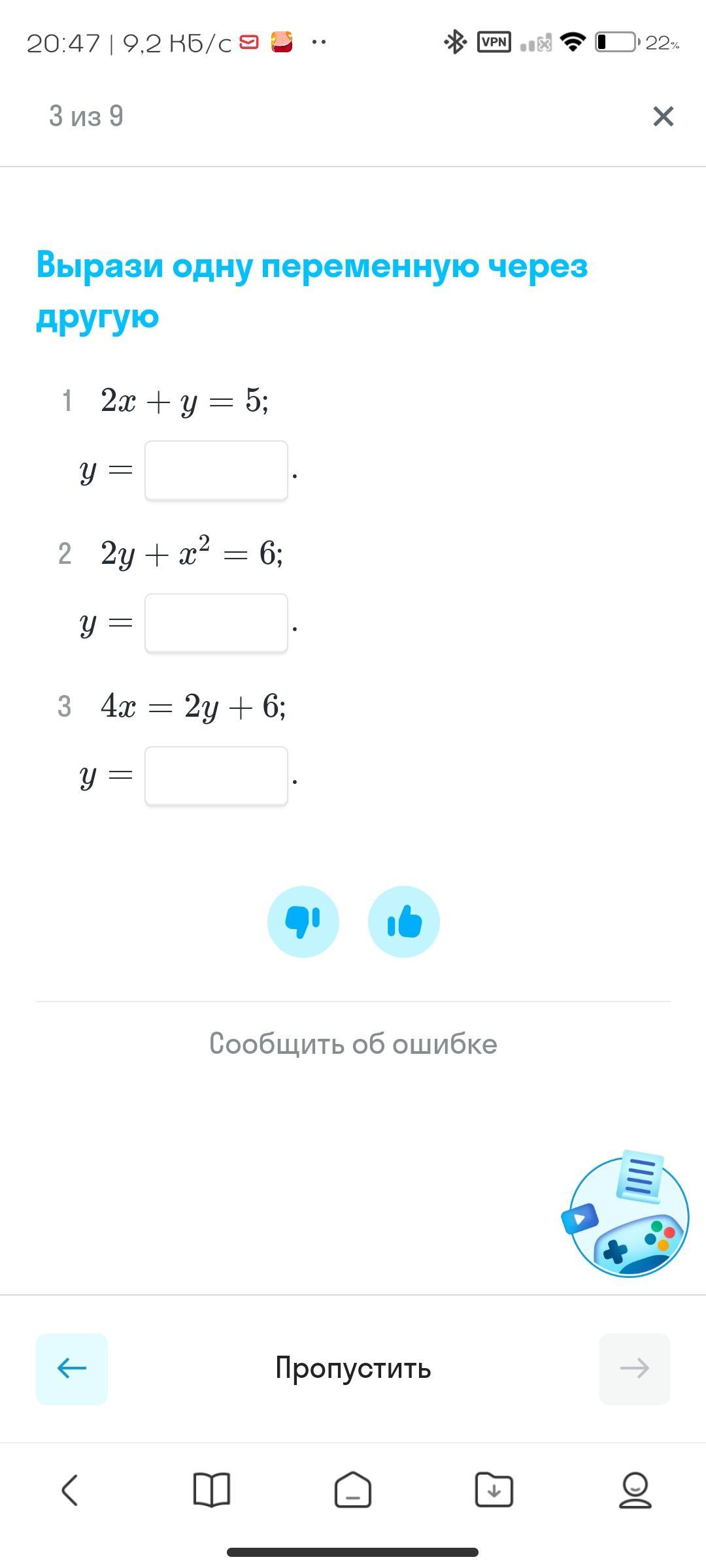This screenshot has height=1568, width=706.
Task: Skip this question with Пропустить
Action: point(353,1368)
